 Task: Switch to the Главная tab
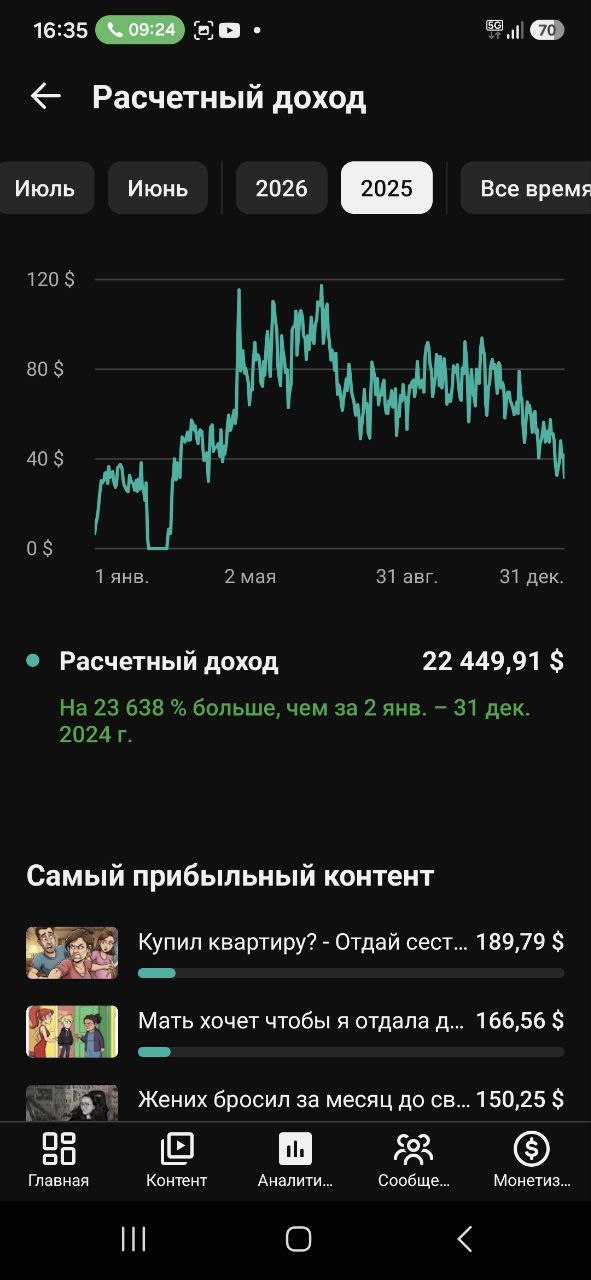[59, 1160]
